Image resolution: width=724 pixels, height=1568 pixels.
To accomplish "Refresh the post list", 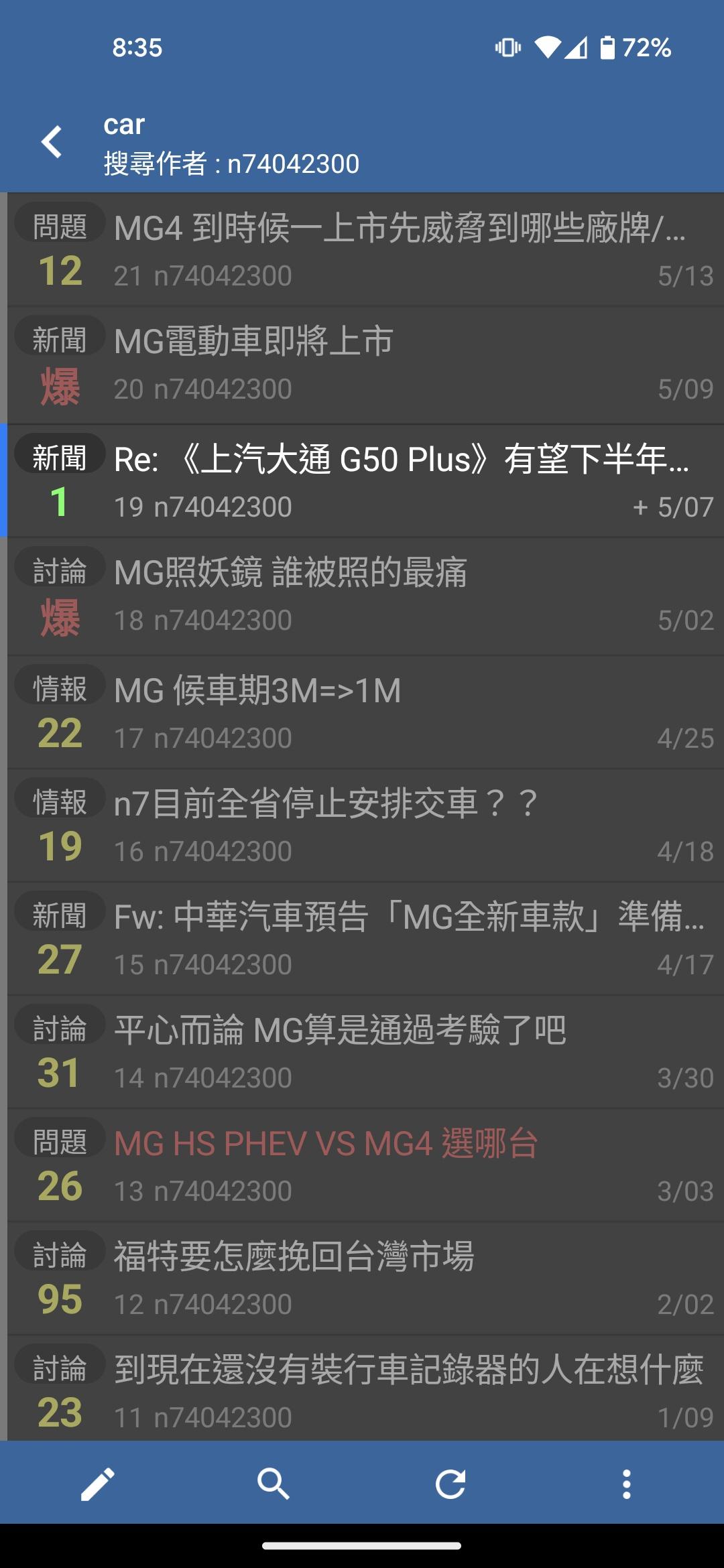I will (450, 1484).
